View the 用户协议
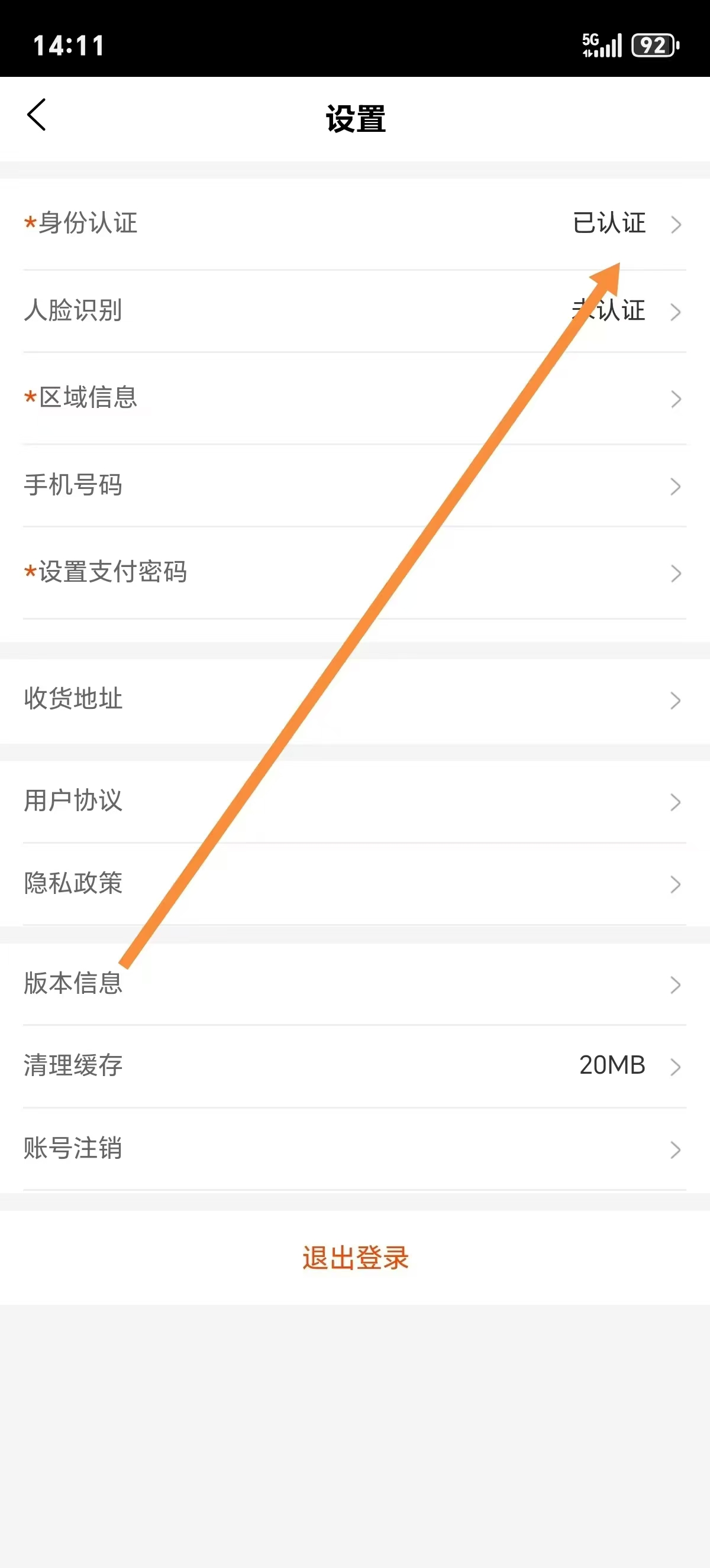The height and width of the screenshot is (1568, 710). 355,802
